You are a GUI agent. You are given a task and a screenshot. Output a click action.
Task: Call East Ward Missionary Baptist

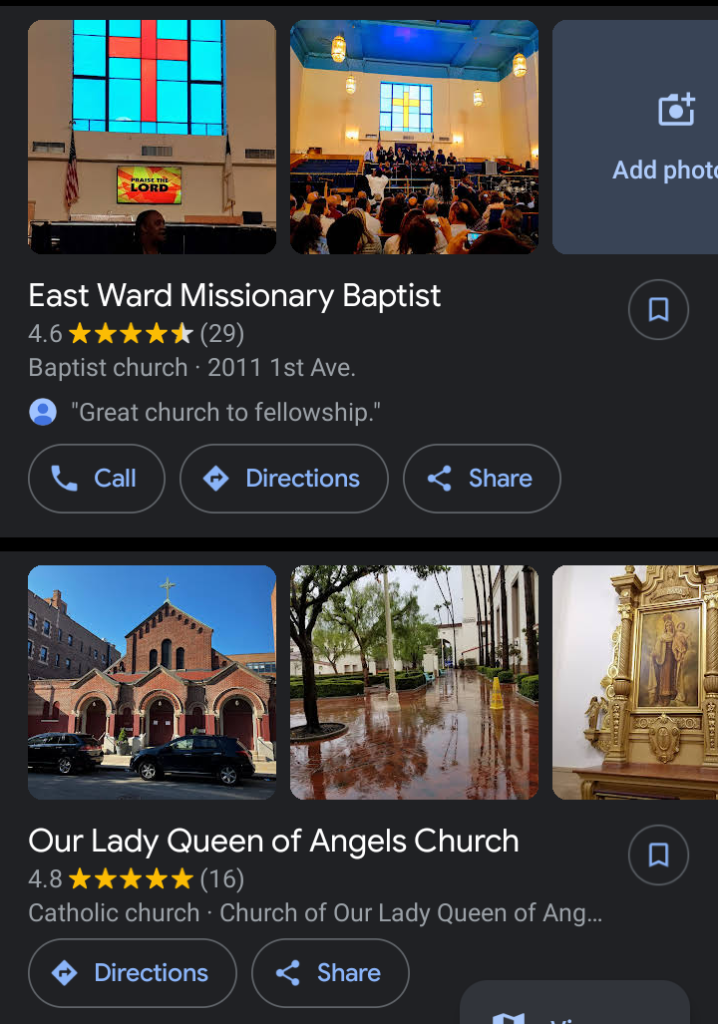point(96,478)
